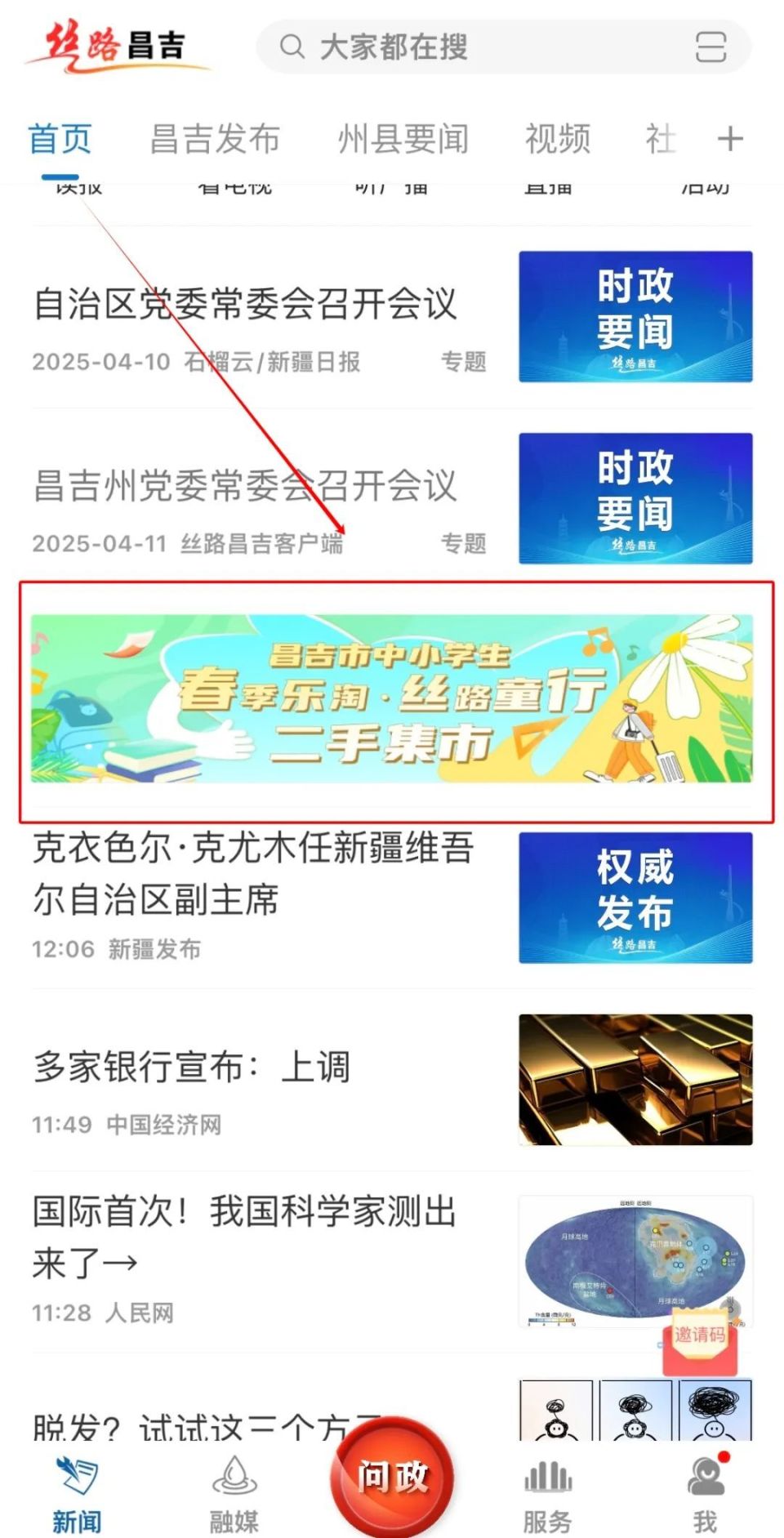This screenshot has width=784, height=1538.
Task: Open the 问政 center button
Action: point(392,1477)
